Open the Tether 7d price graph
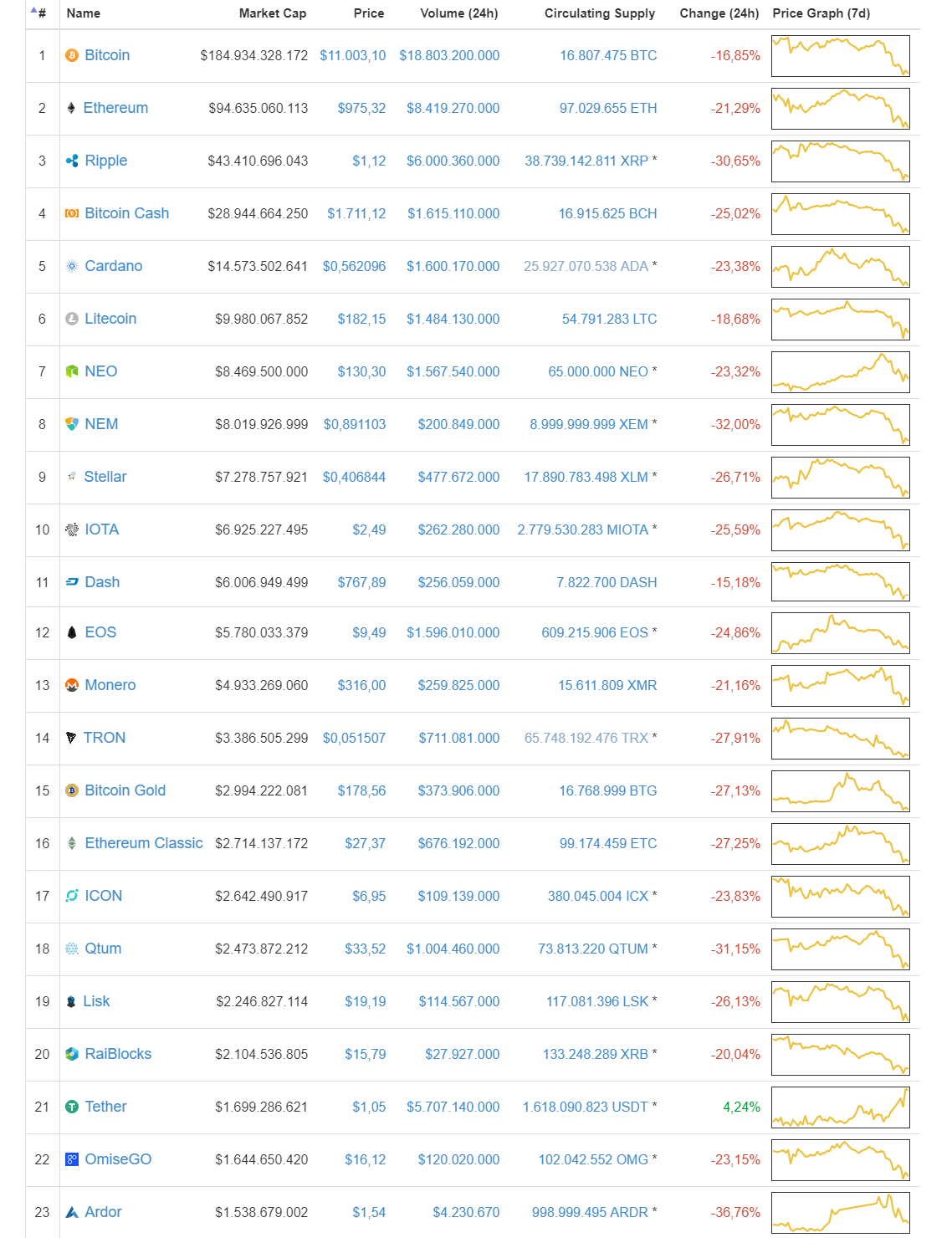Image resolution: width=952 pixels, height=1248 pixels. pos(840,1107)
